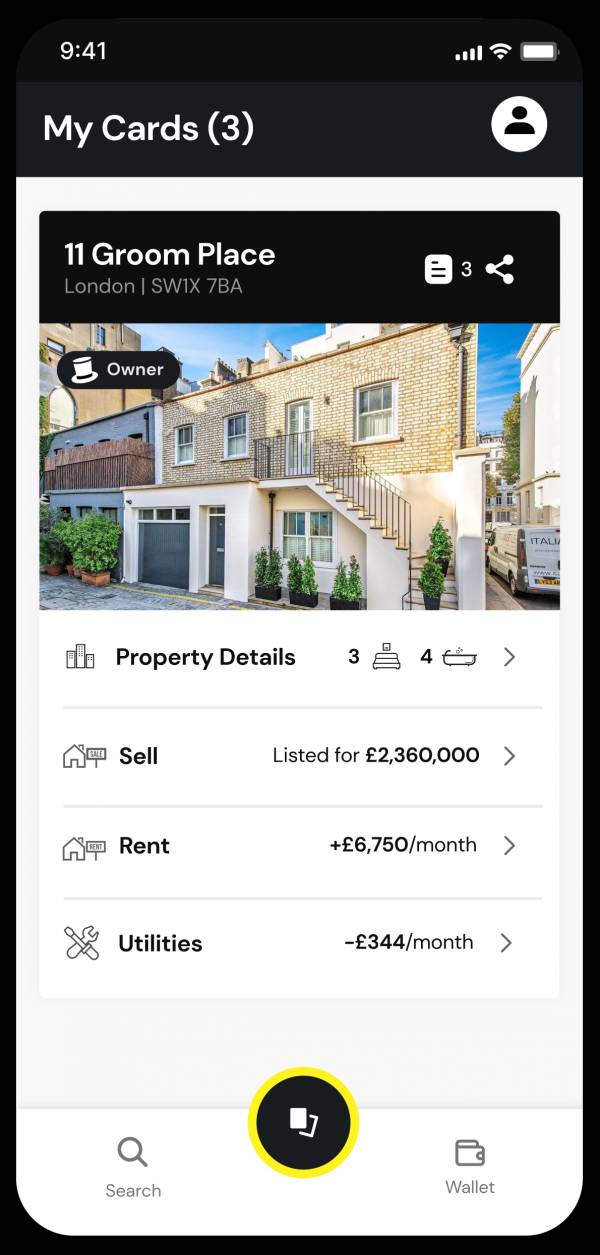Switch to the Wallet tab
The height and width of the screenshot is (1255, 600).
tap(470, 1166)
